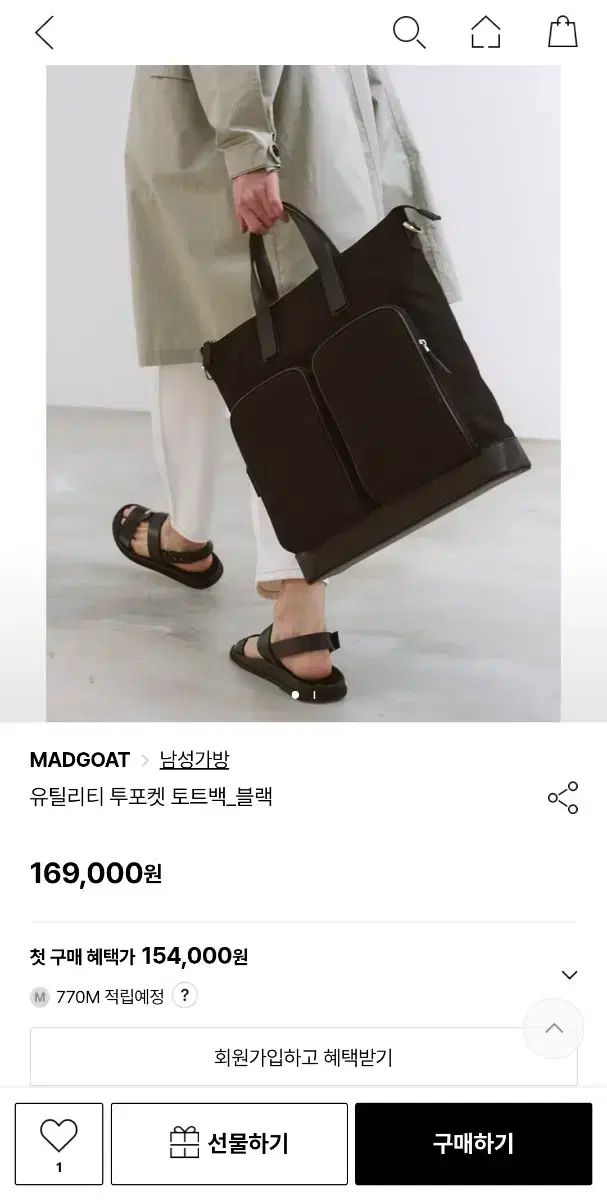Open the MADGOAT brand page

80,760
